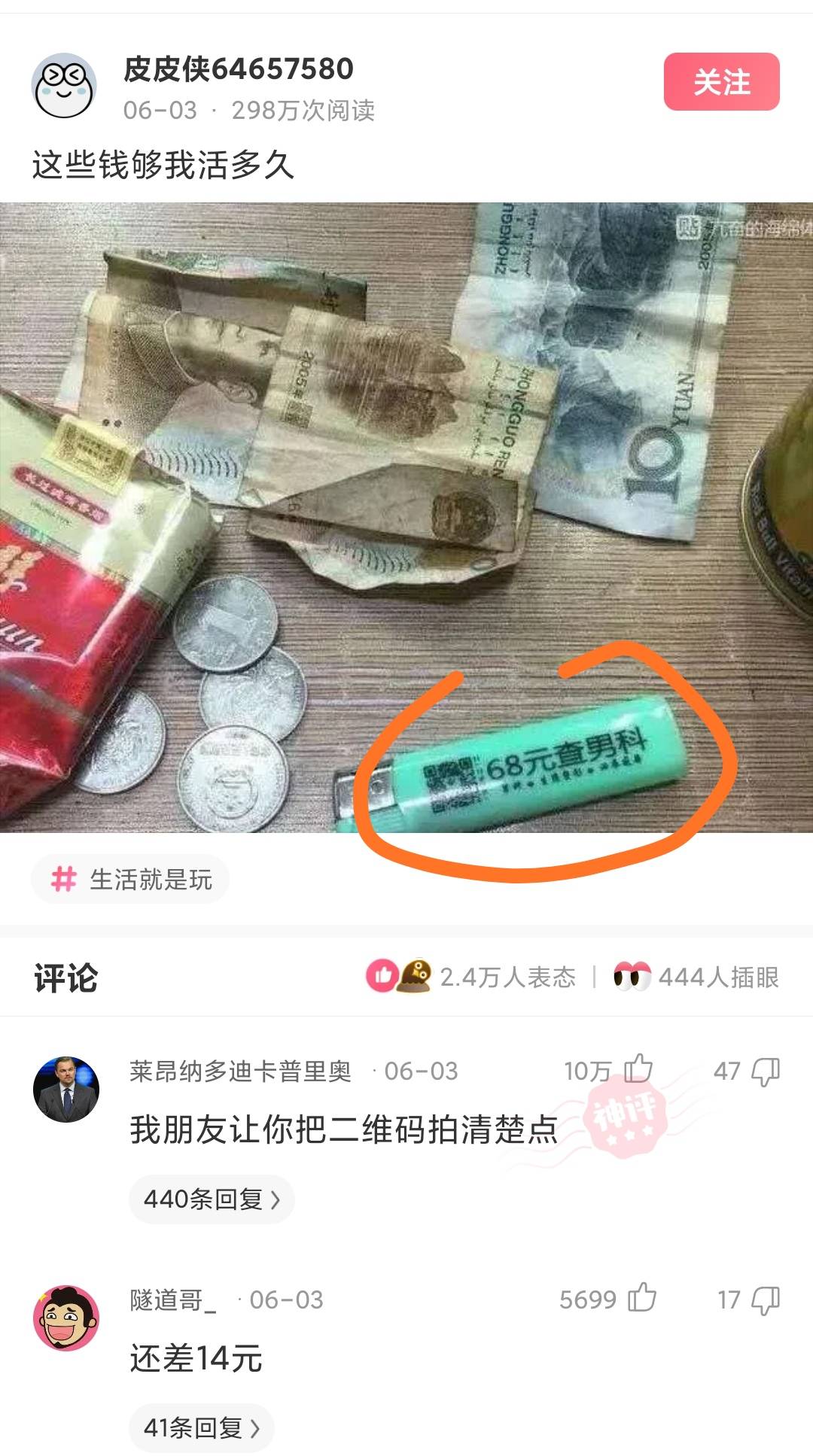View the 2.4万人表态 reactions

tap(472, 977)
